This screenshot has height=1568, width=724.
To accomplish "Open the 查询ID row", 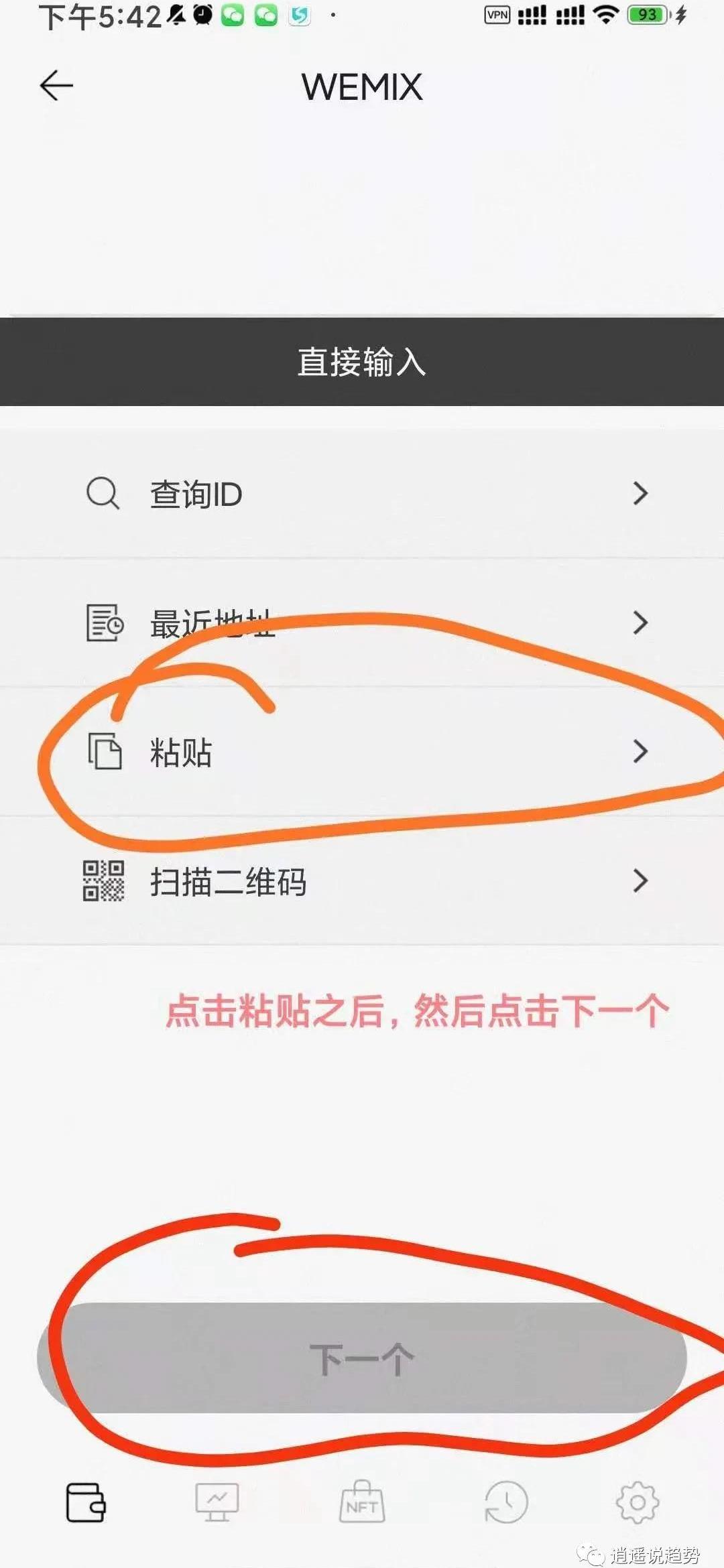I will point(362,494).
